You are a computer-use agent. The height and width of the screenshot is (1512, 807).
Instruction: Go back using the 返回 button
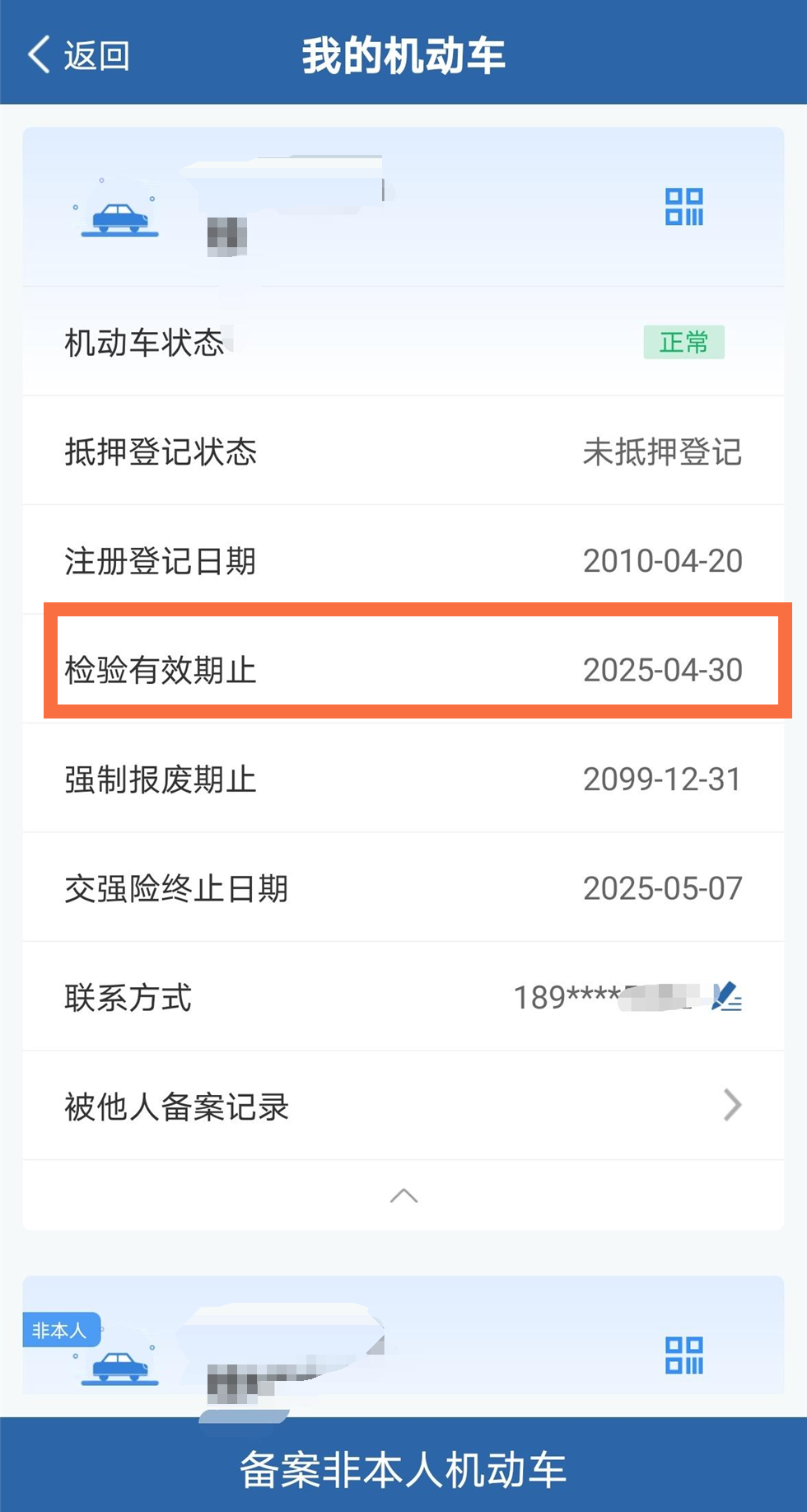pyautogui.click(x=78, y=55)
